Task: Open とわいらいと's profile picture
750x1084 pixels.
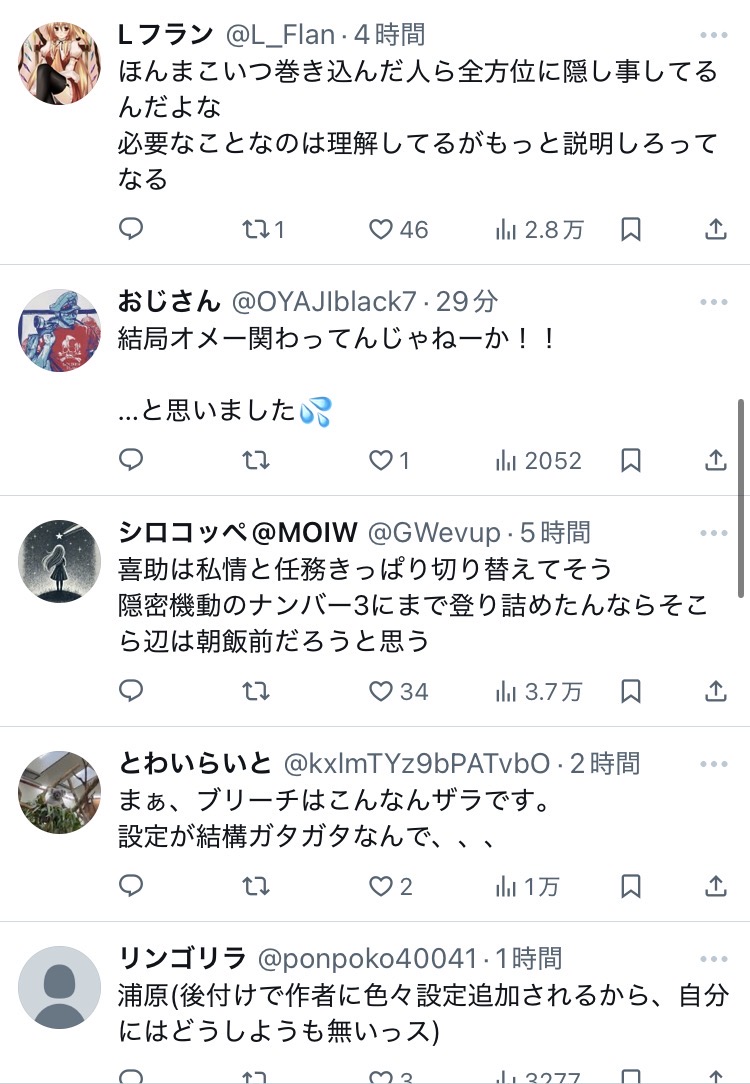Action: point(60,793)
